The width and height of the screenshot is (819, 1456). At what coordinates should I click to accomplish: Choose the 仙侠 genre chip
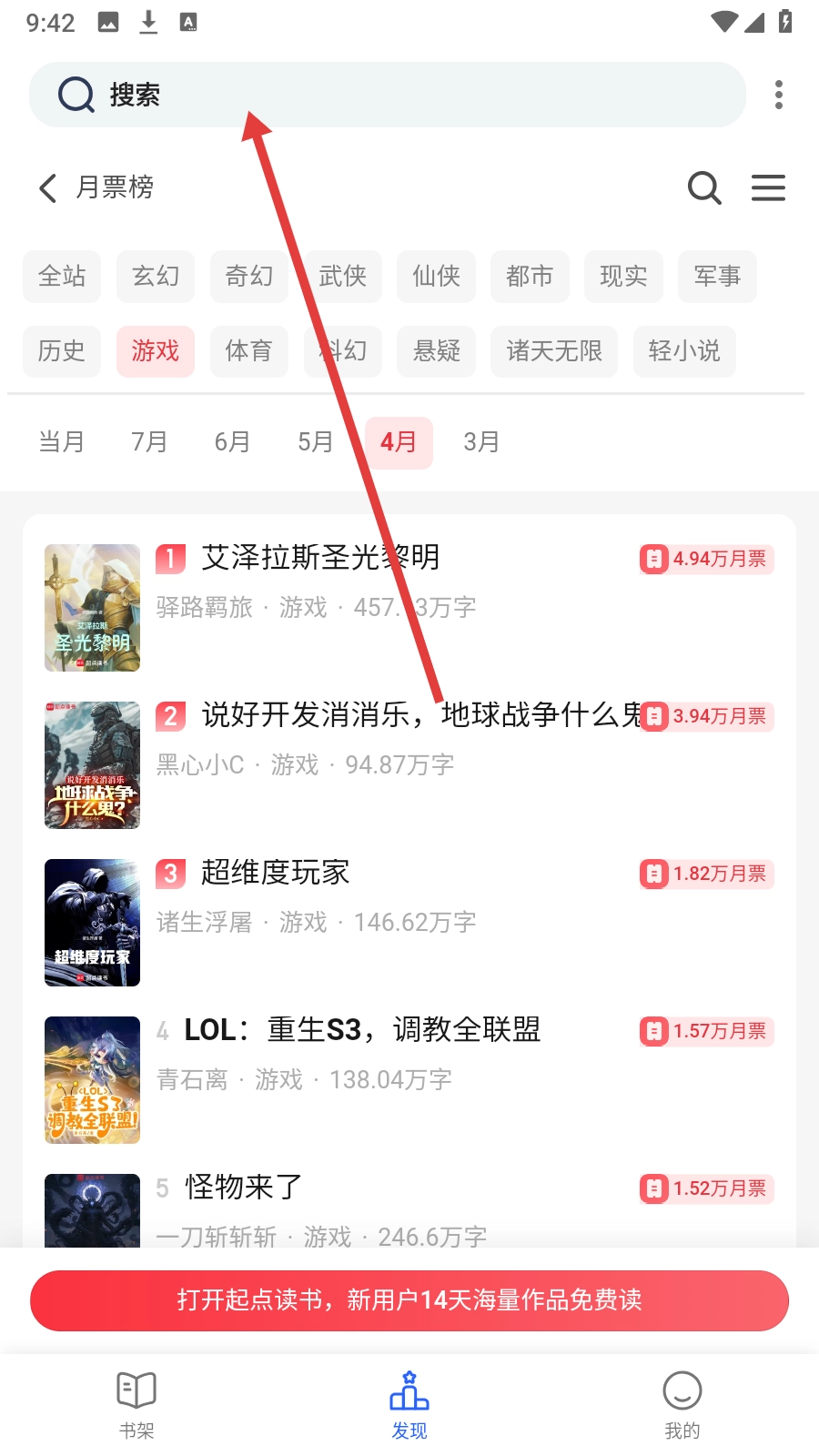(436, 276)
